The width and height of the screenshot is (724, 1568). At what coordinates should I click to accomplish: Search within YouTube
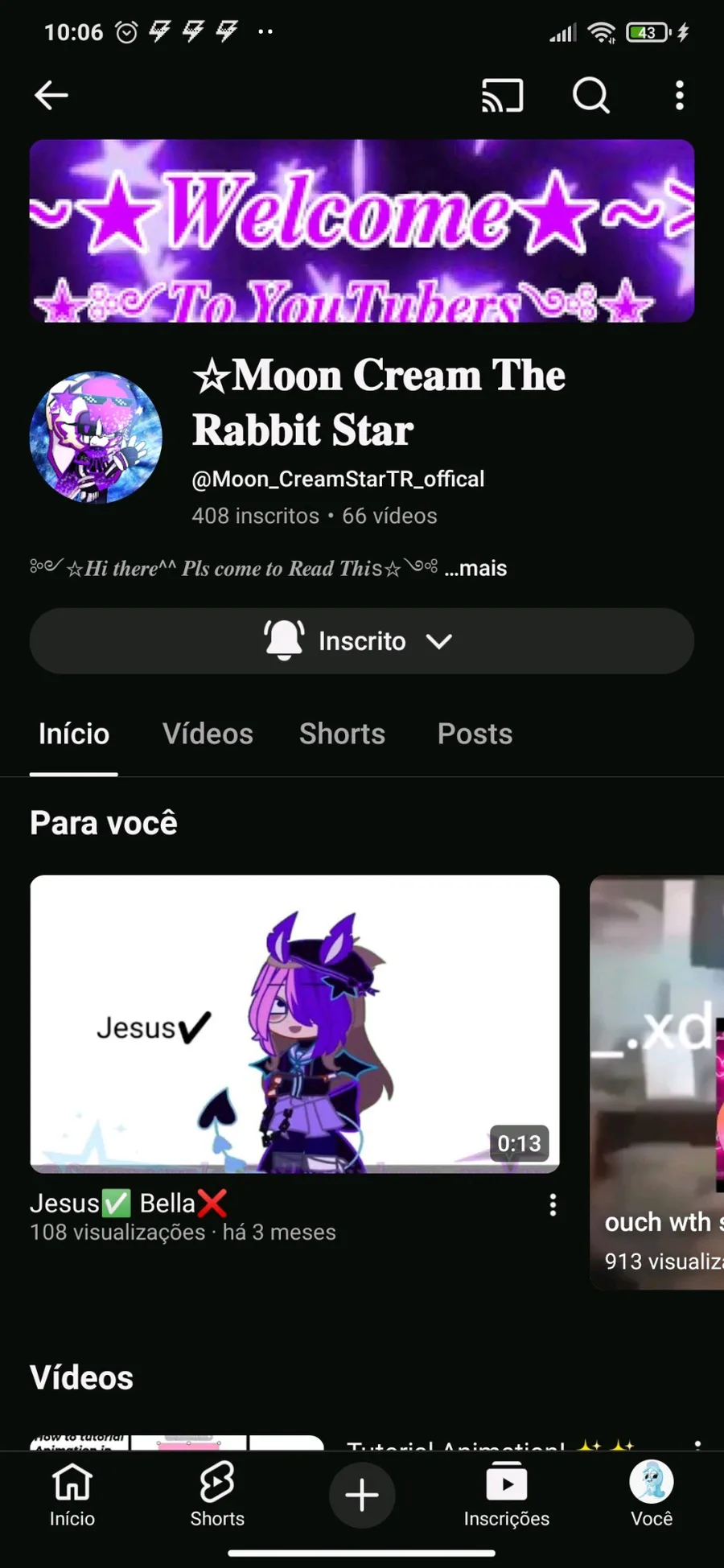point(590,96)
